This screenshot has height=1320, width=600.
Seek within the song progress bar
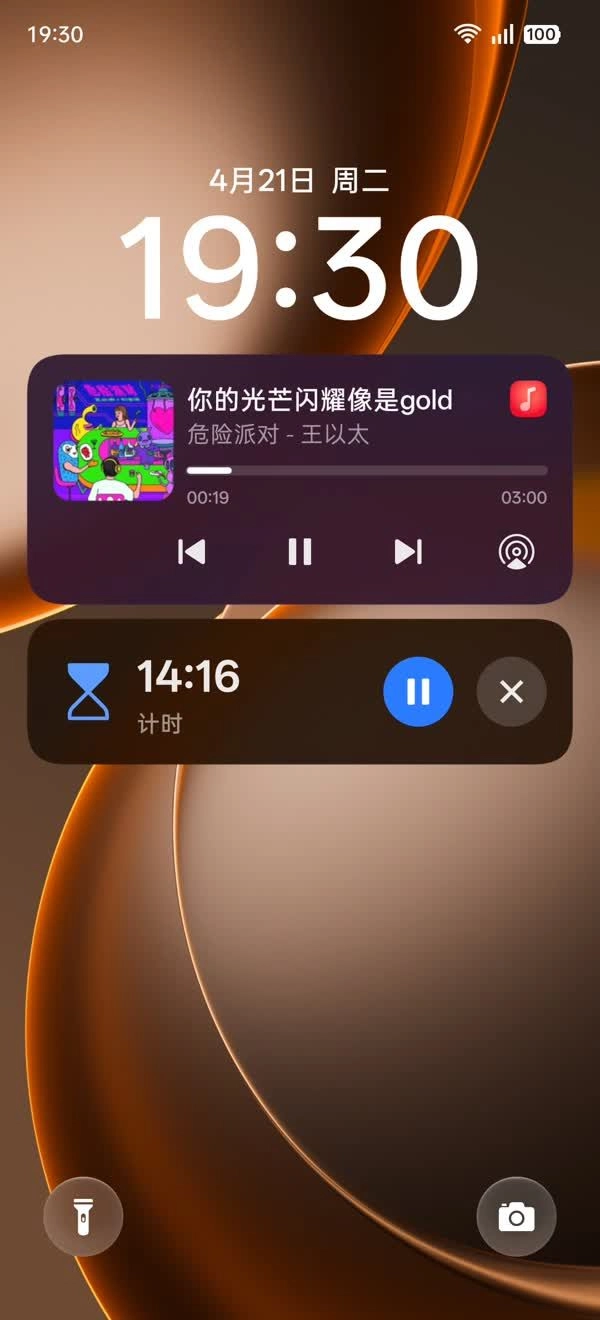(366, 470)
